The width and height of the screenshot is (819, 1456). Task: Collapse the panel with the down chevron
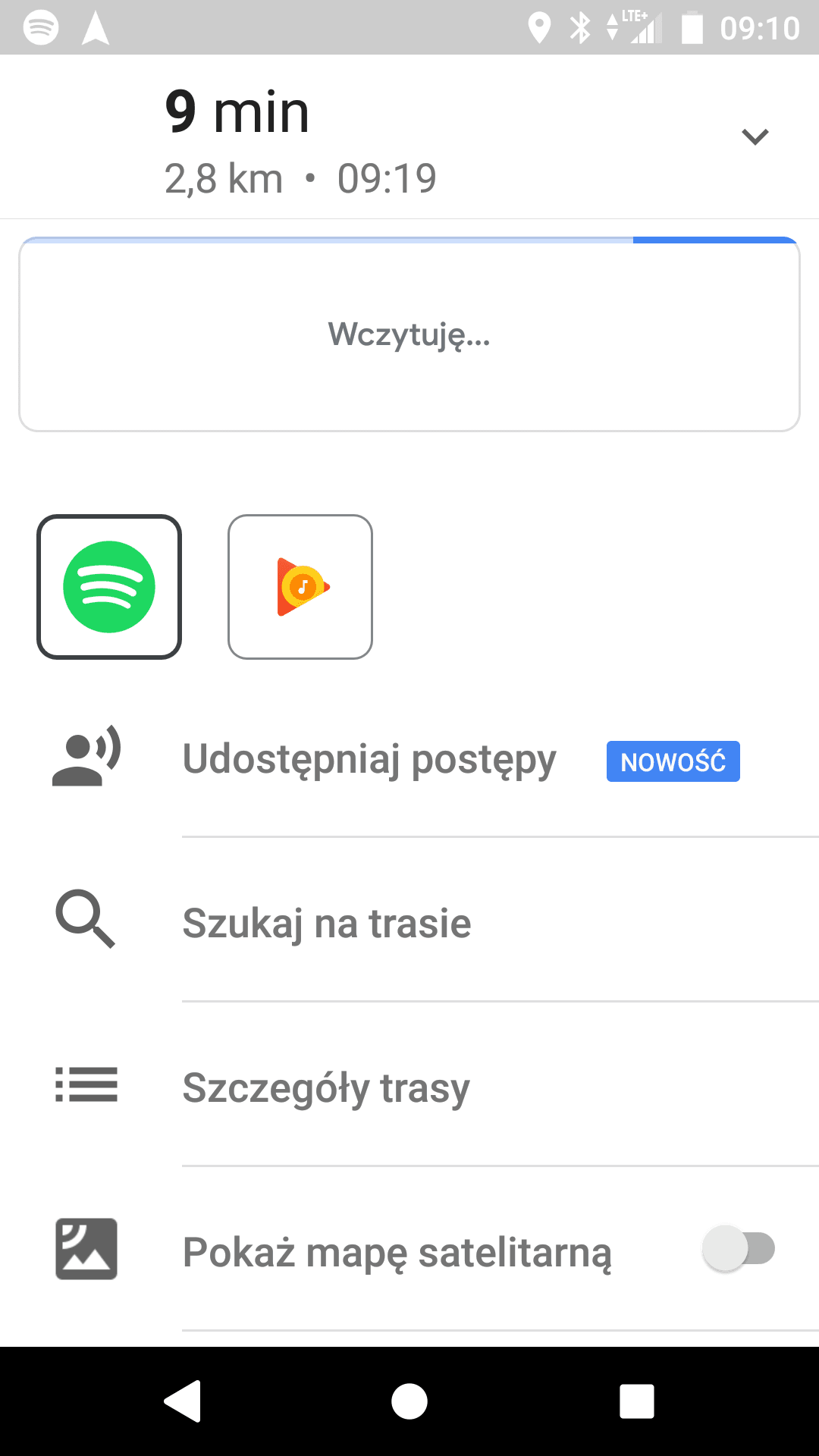click(x=755, y=136)
